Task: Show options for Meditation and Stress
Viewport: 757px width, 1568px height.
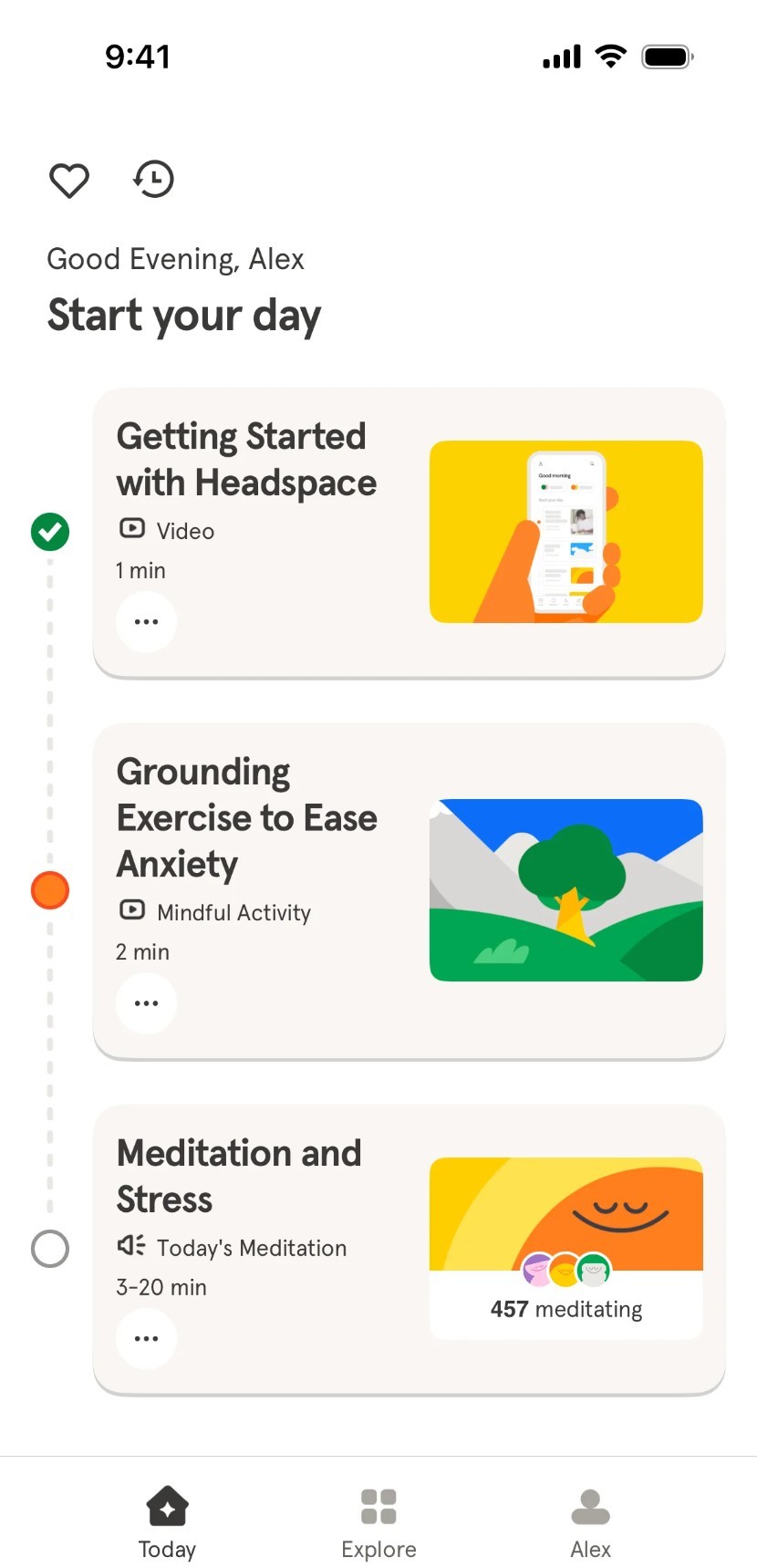Action: point(146,1339)
